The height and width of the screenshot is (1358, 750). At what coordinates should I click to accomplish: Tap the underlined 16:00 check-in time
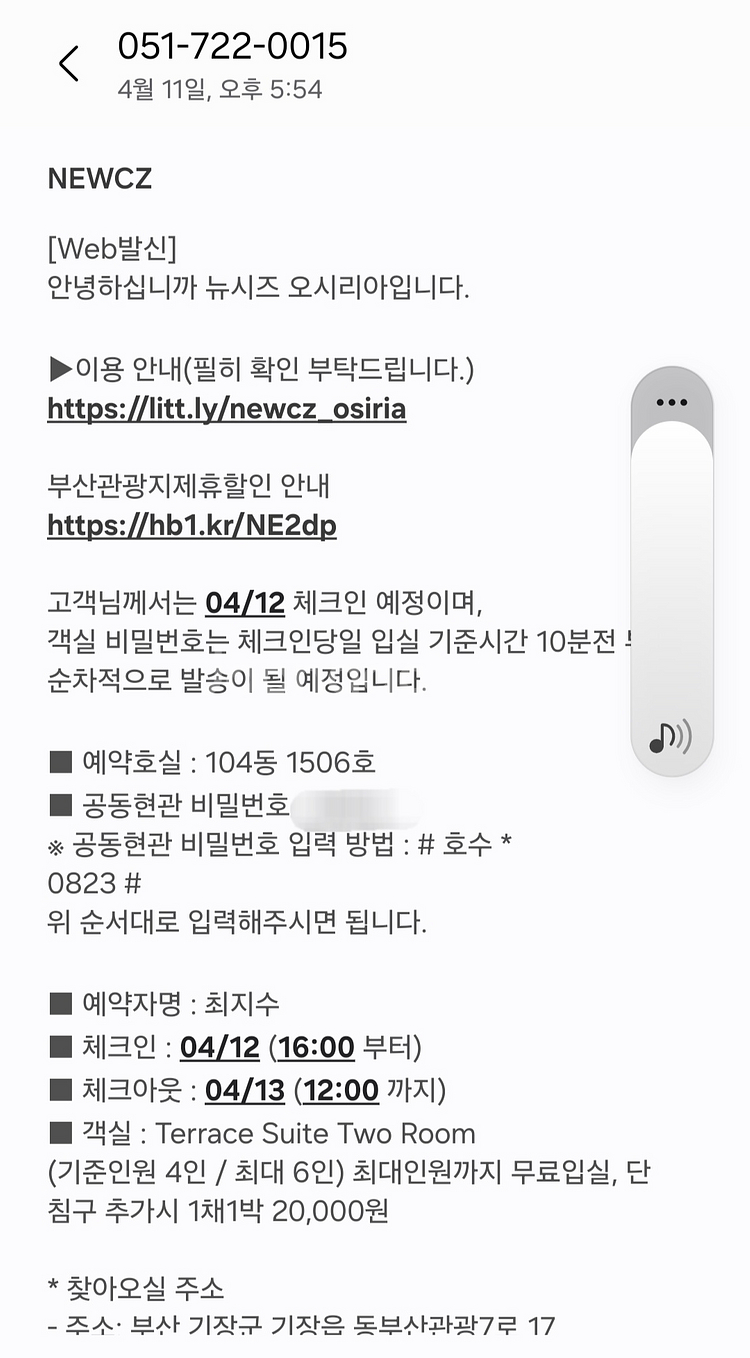316,1047
